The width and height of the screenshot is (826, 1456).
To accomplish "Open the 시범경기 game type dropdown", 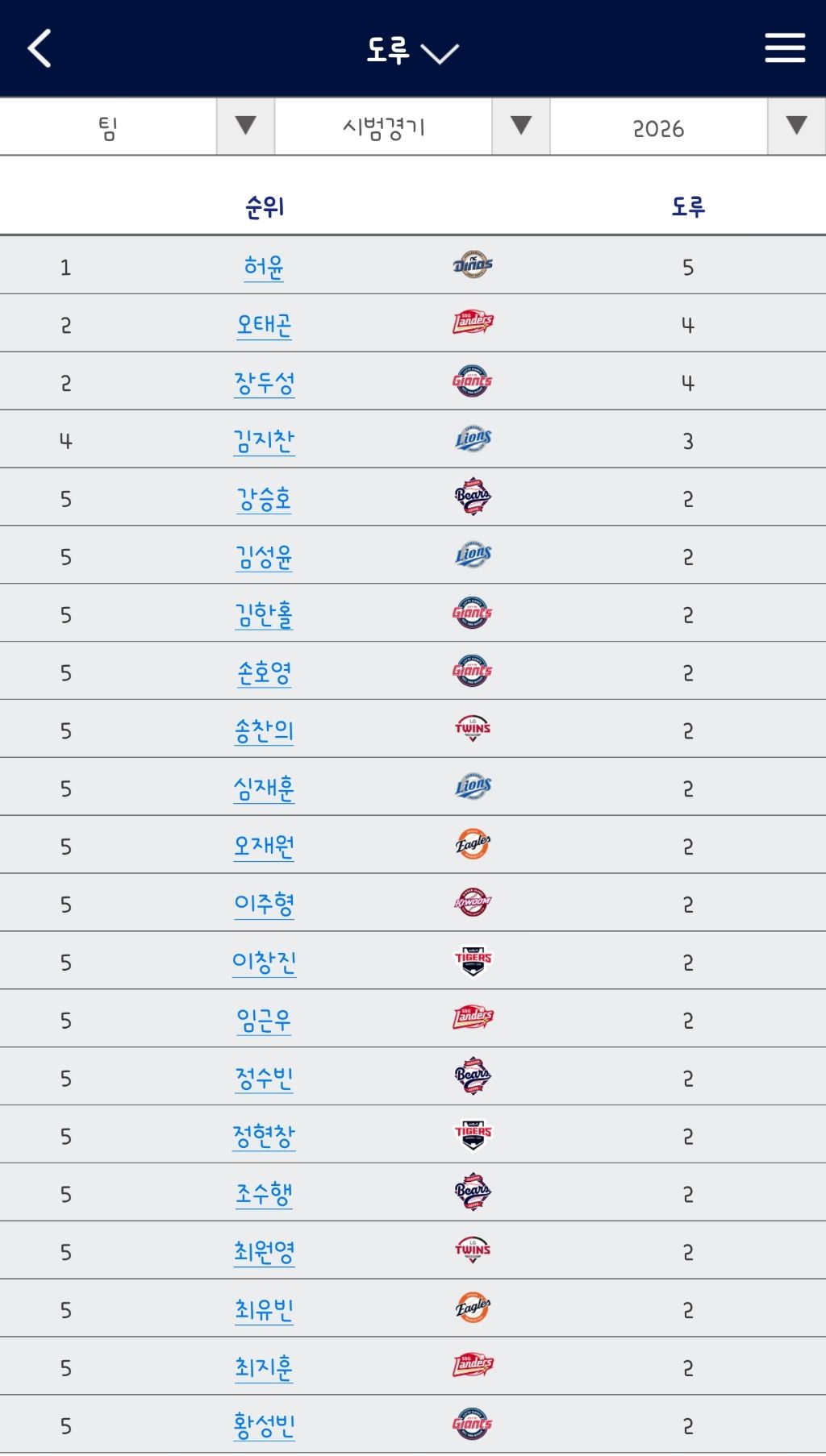I will (412, 127).
